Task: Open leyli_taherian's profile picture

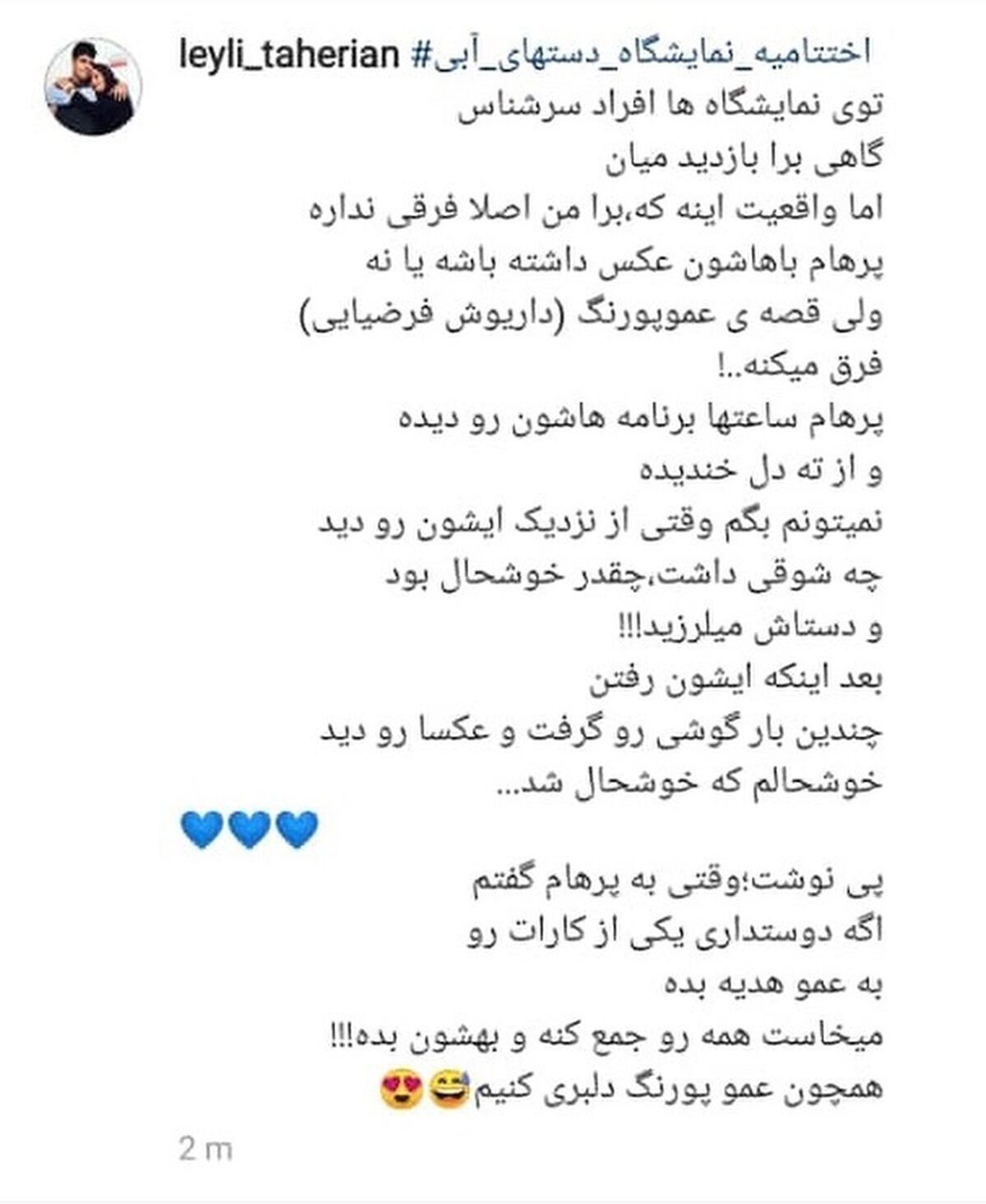Action: pos(93,85)
